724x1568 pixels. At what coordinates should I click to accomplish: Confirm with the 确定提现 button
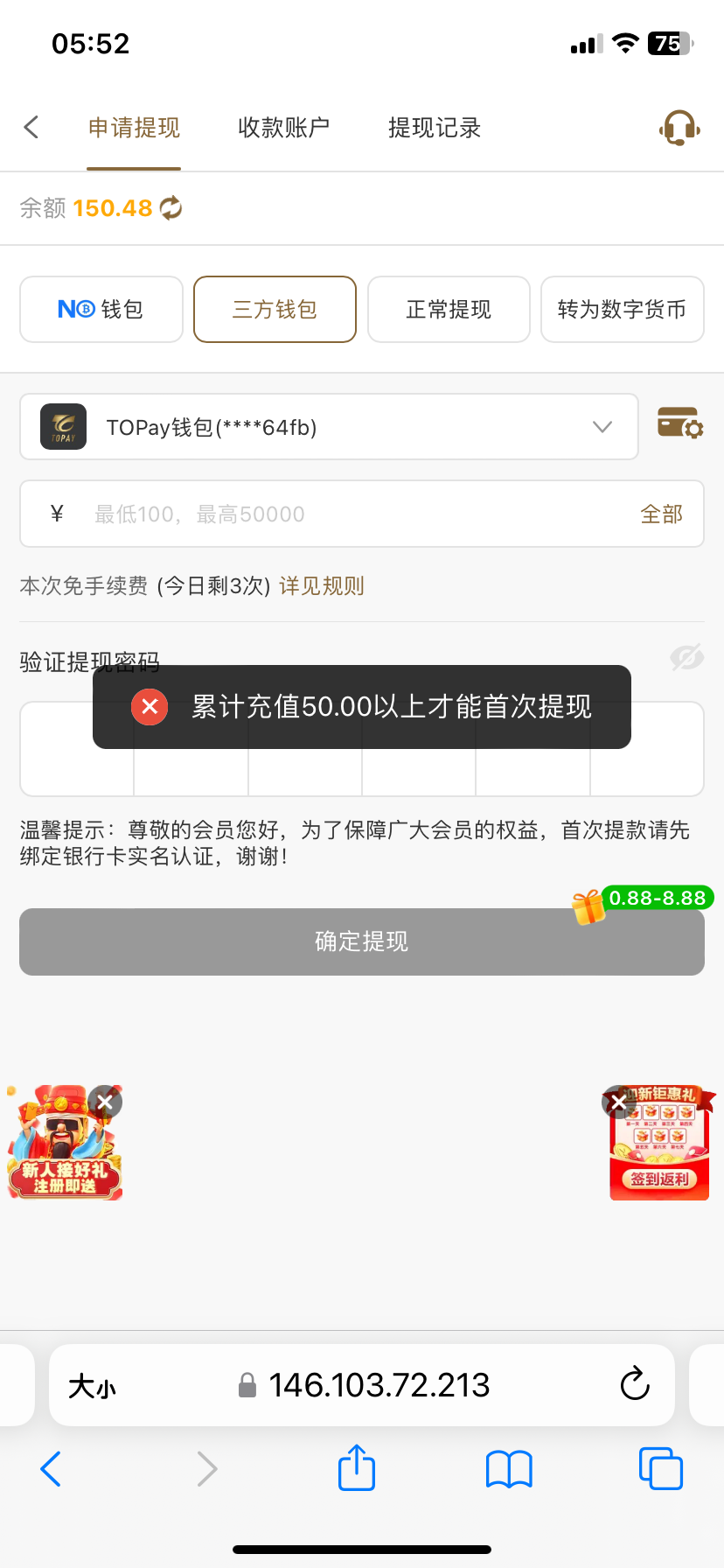tap(362, 941)
